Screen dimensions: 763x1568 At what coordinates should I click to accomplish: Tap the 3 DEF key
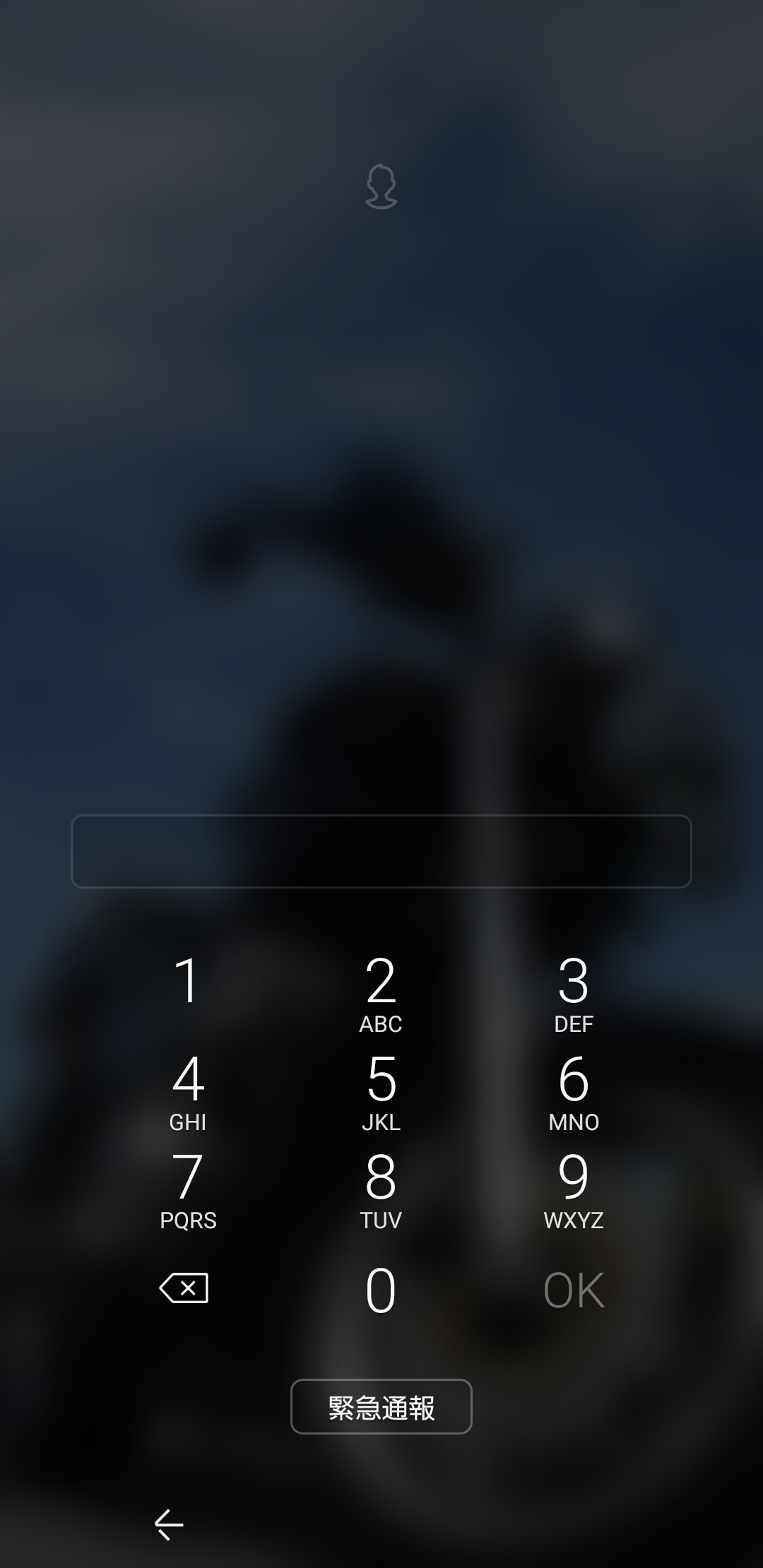click(573, 992)
